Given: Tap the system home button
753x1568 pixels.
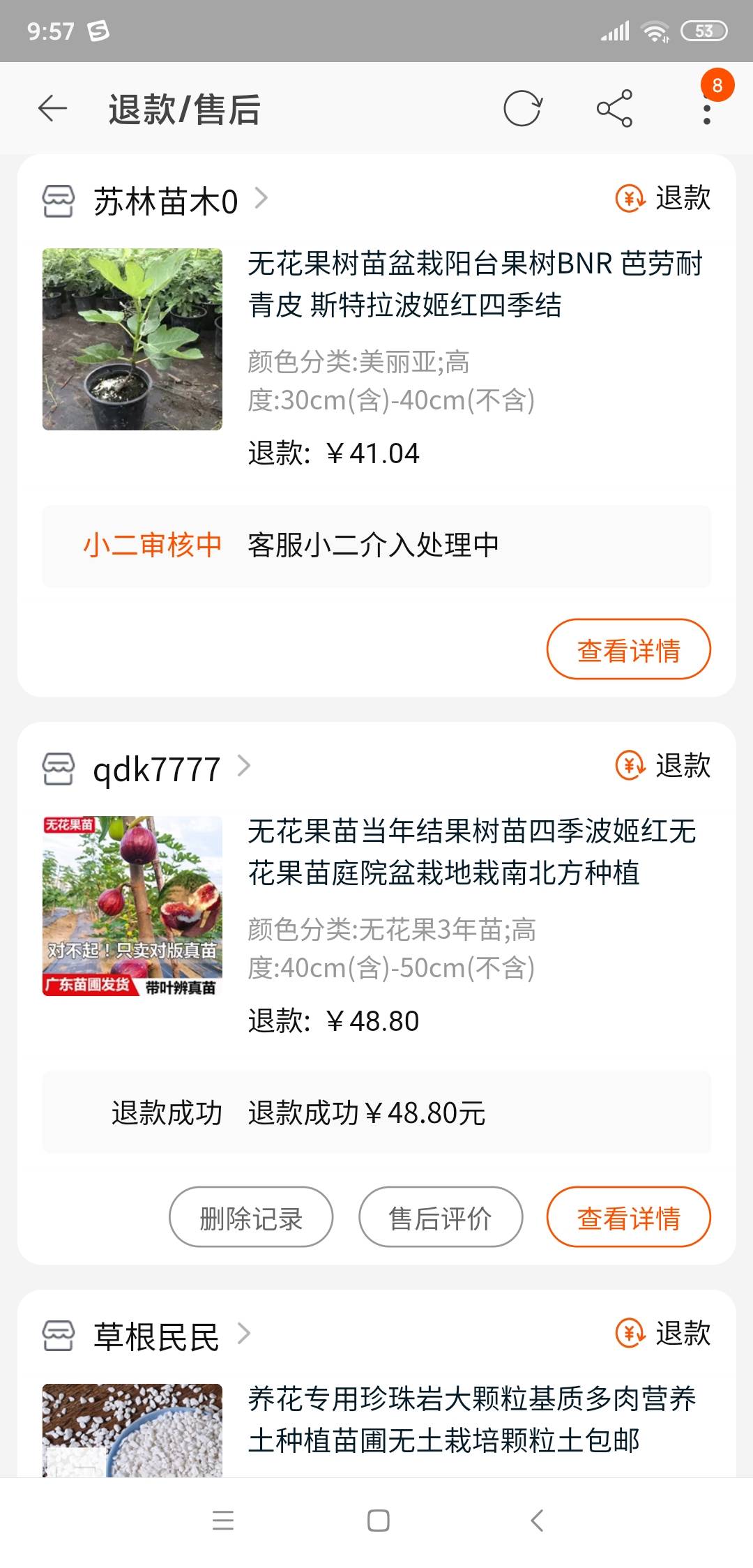Looking at the screenshot, I should click(x=378, y=1521).
